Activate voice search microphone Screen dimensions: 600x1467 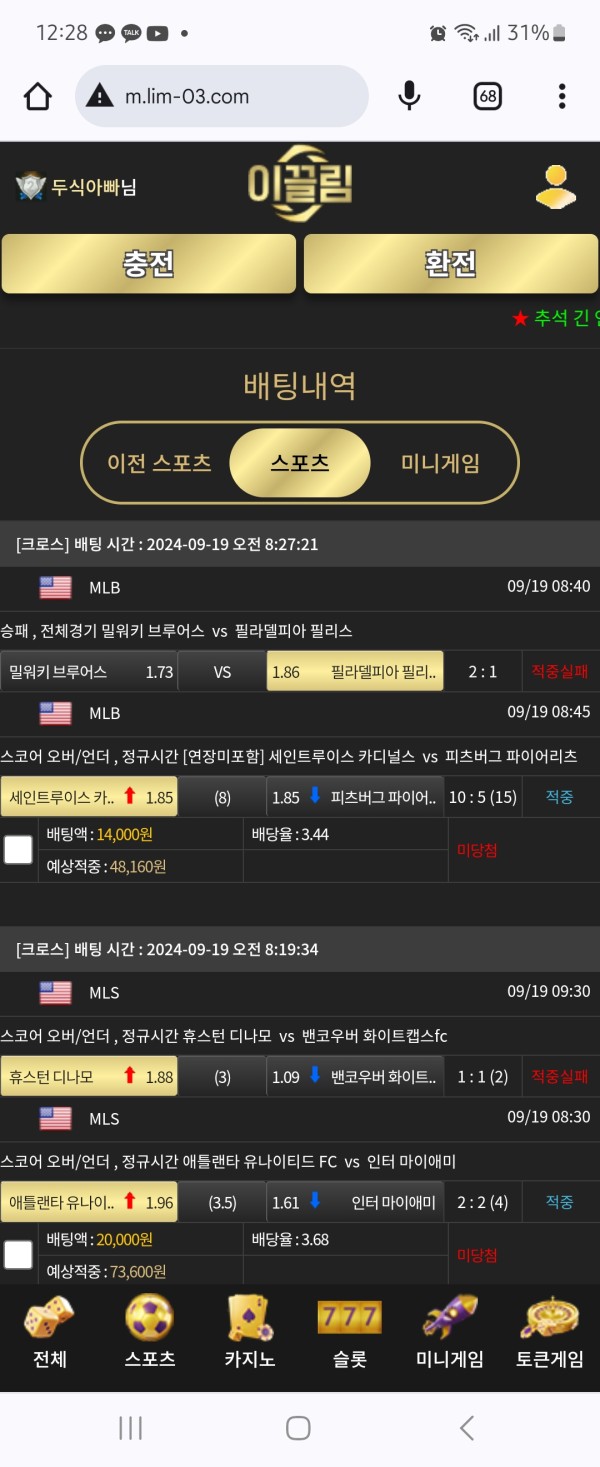click(408, 97)
